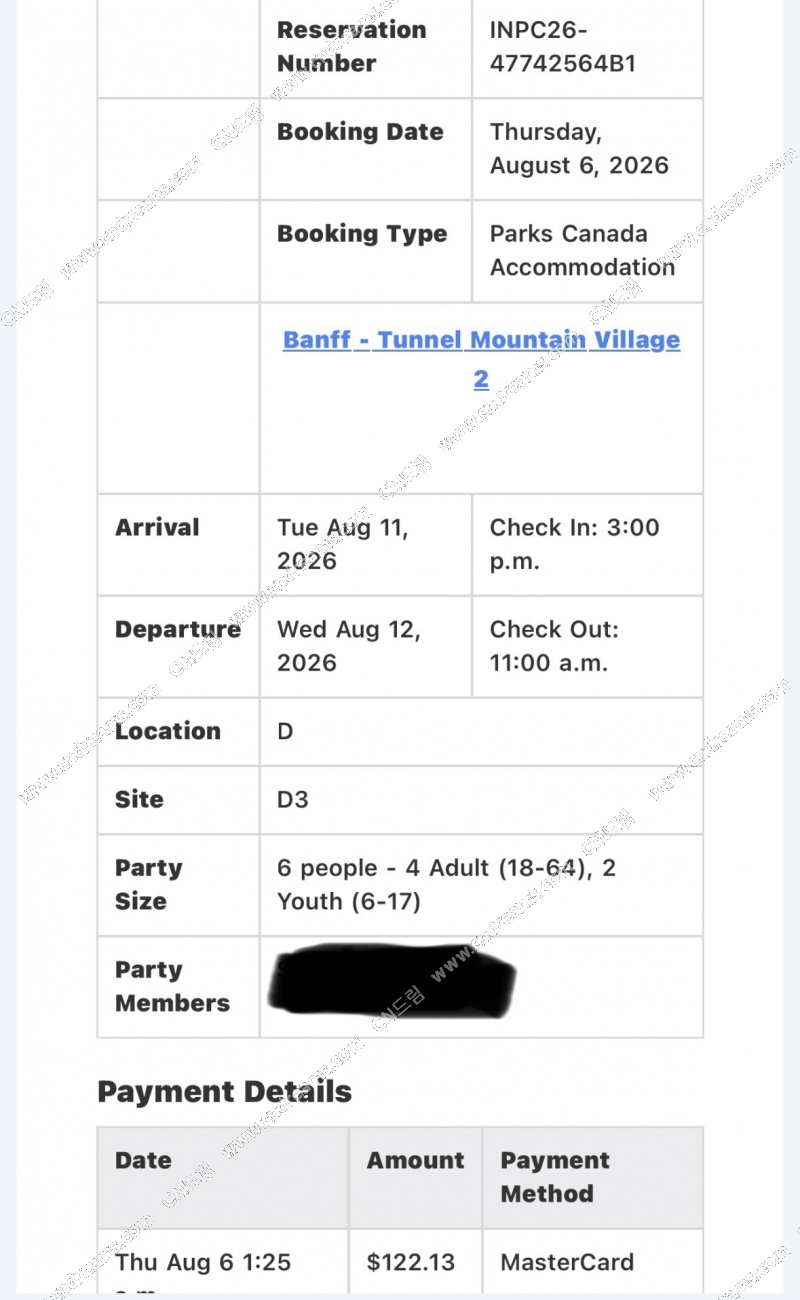Open the Banff - Tunnel Mountain Village 2 link

pos(481,359)
